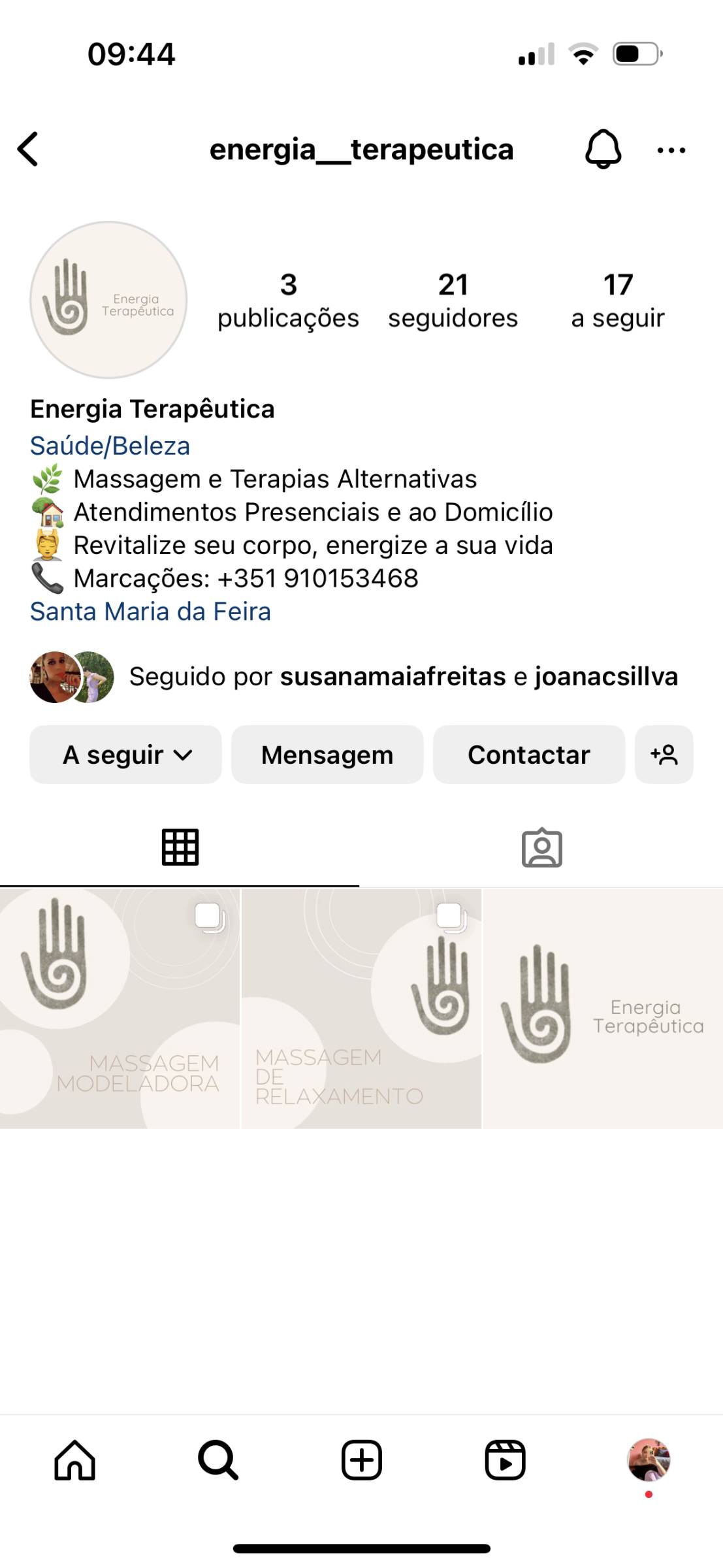723x1568 pixels.
Task: Tap the Contactar button
Action: (528, 755)
